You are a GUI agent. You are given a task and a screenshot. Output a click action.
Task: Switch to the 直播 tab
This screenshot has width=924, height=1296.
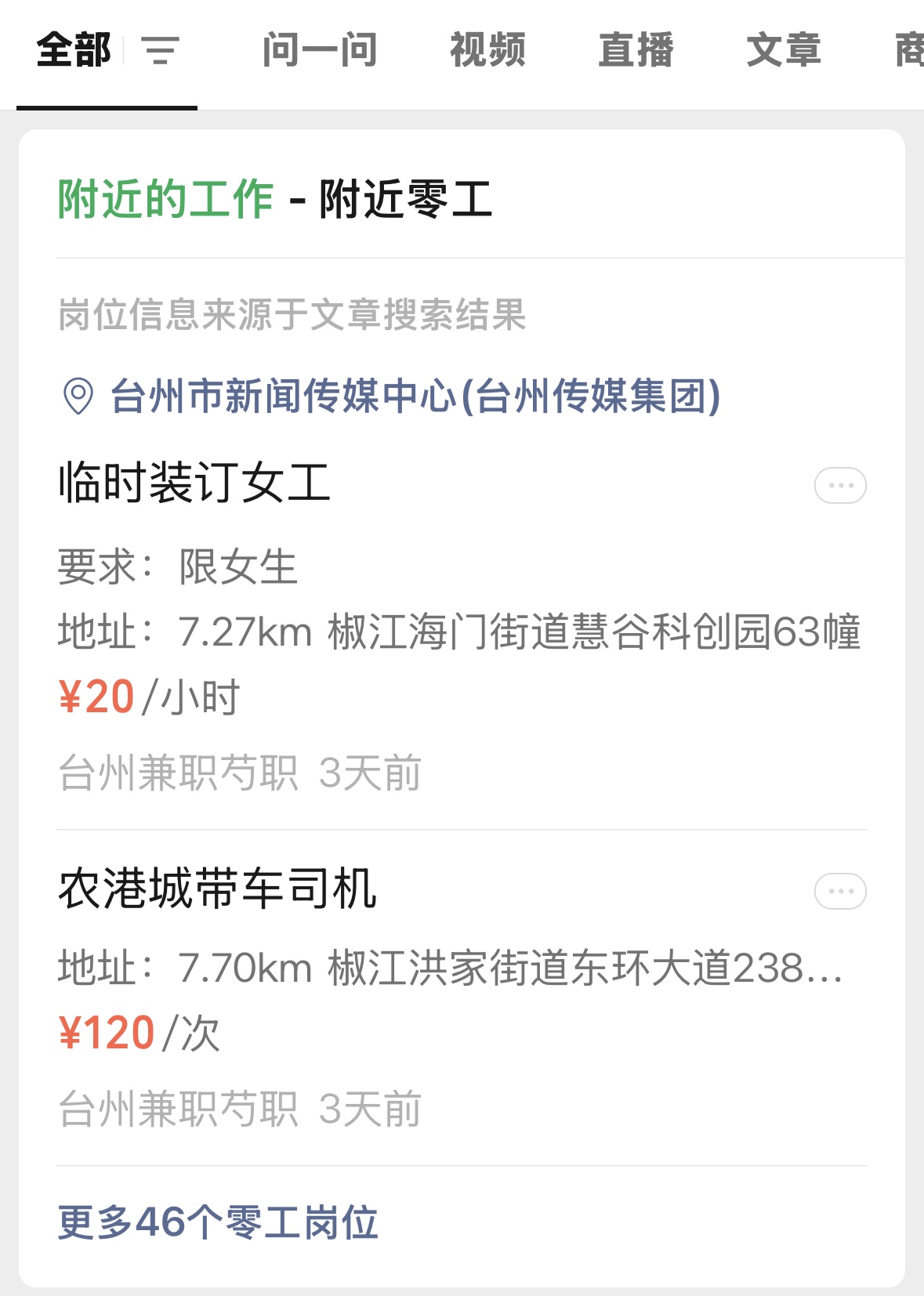636,50
